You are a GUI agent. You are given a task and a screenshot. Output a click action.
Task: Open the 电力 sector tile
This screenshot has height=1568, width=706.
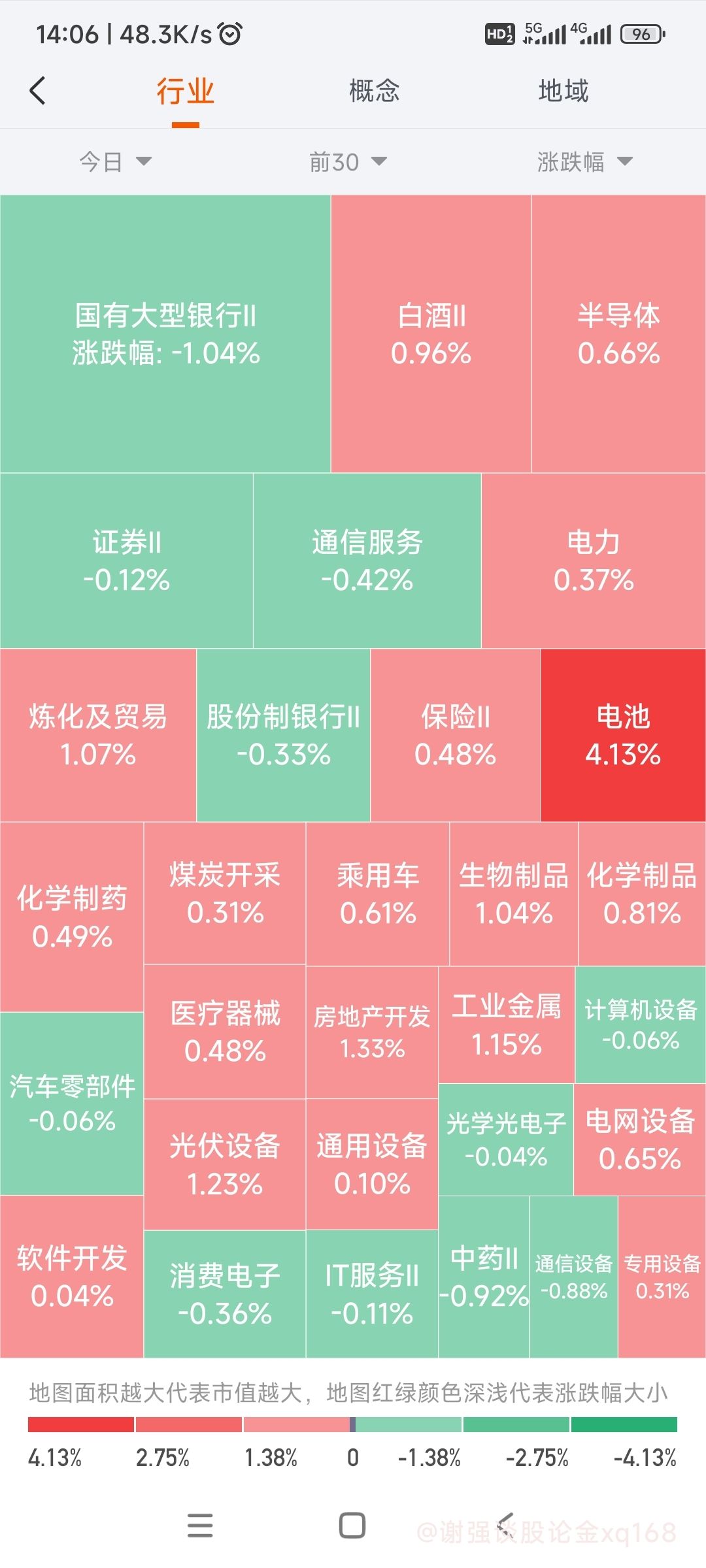coord(594,561)
